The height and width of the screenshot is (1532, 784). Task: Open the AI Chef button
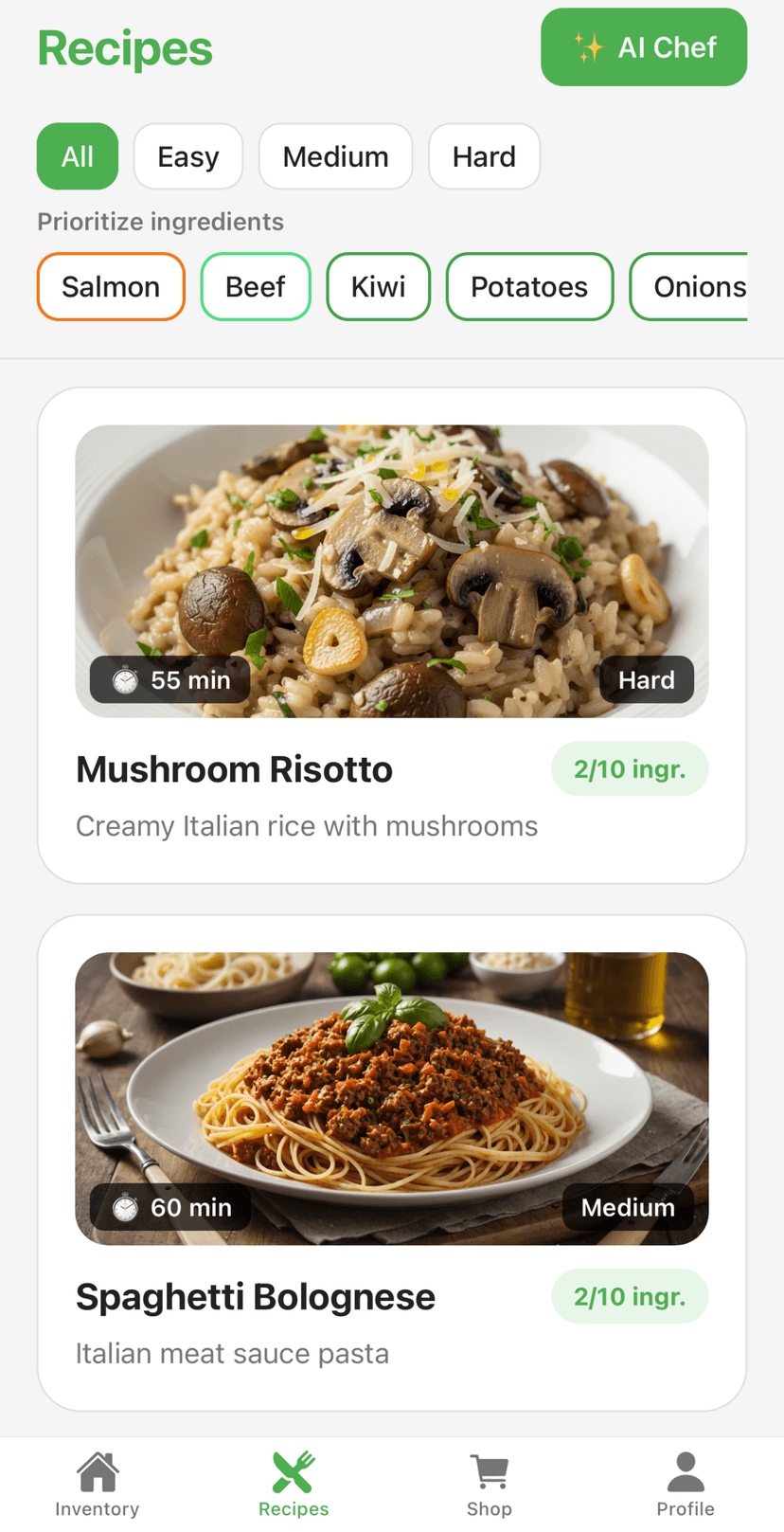pos(644,46)
